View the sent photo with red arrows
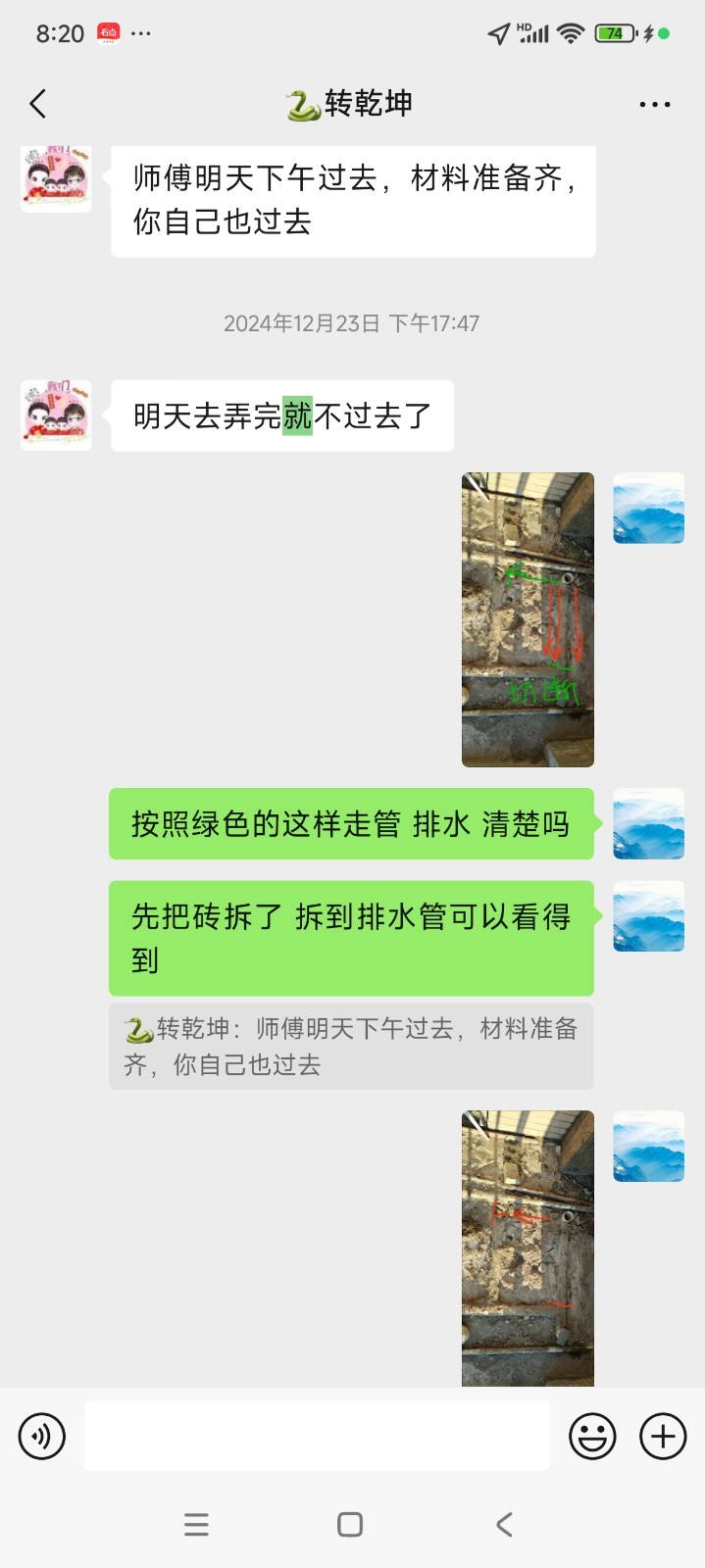The height and width of the screenshot is (1568, 705). point(528,1247)
